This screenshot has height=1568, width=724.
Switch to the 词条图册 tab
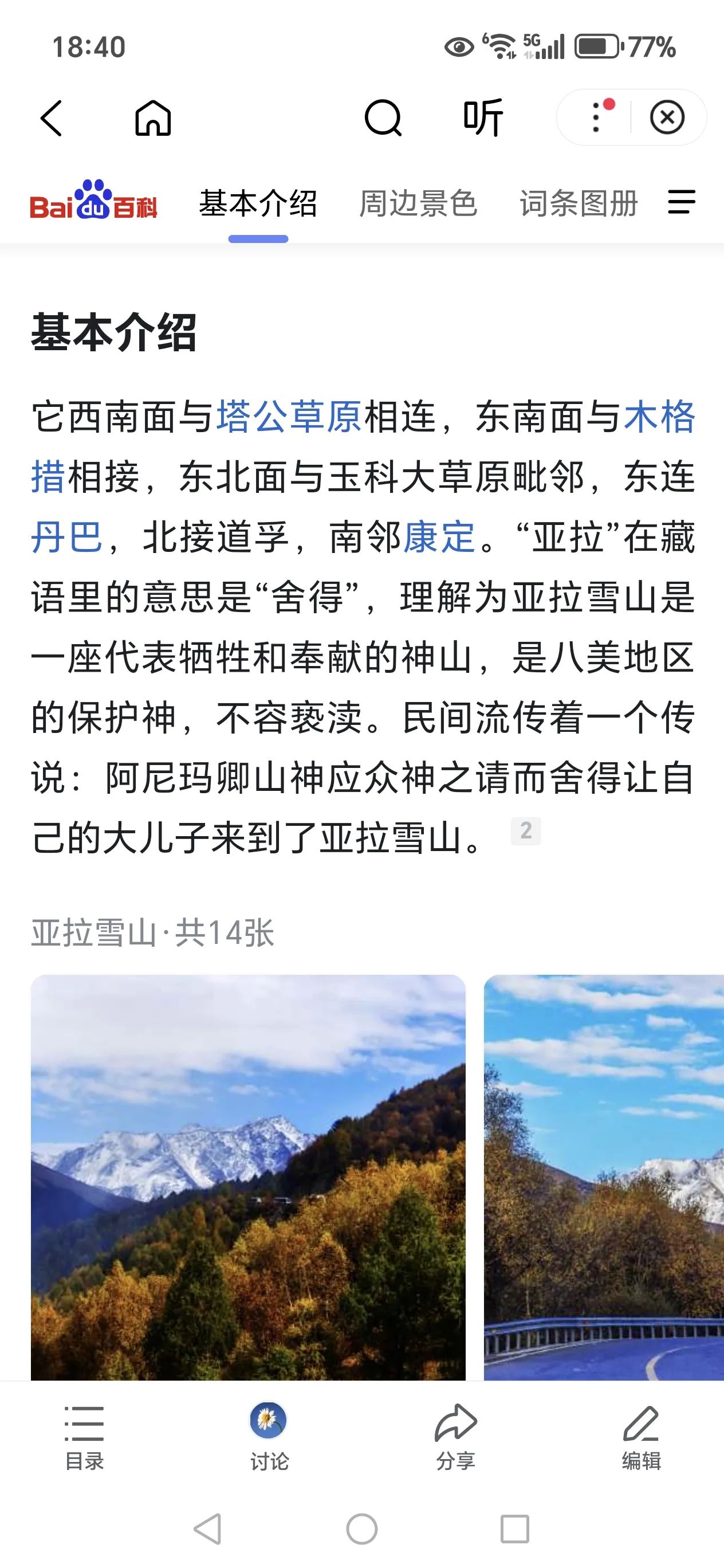pyautogui.click(x=578, y=203)
